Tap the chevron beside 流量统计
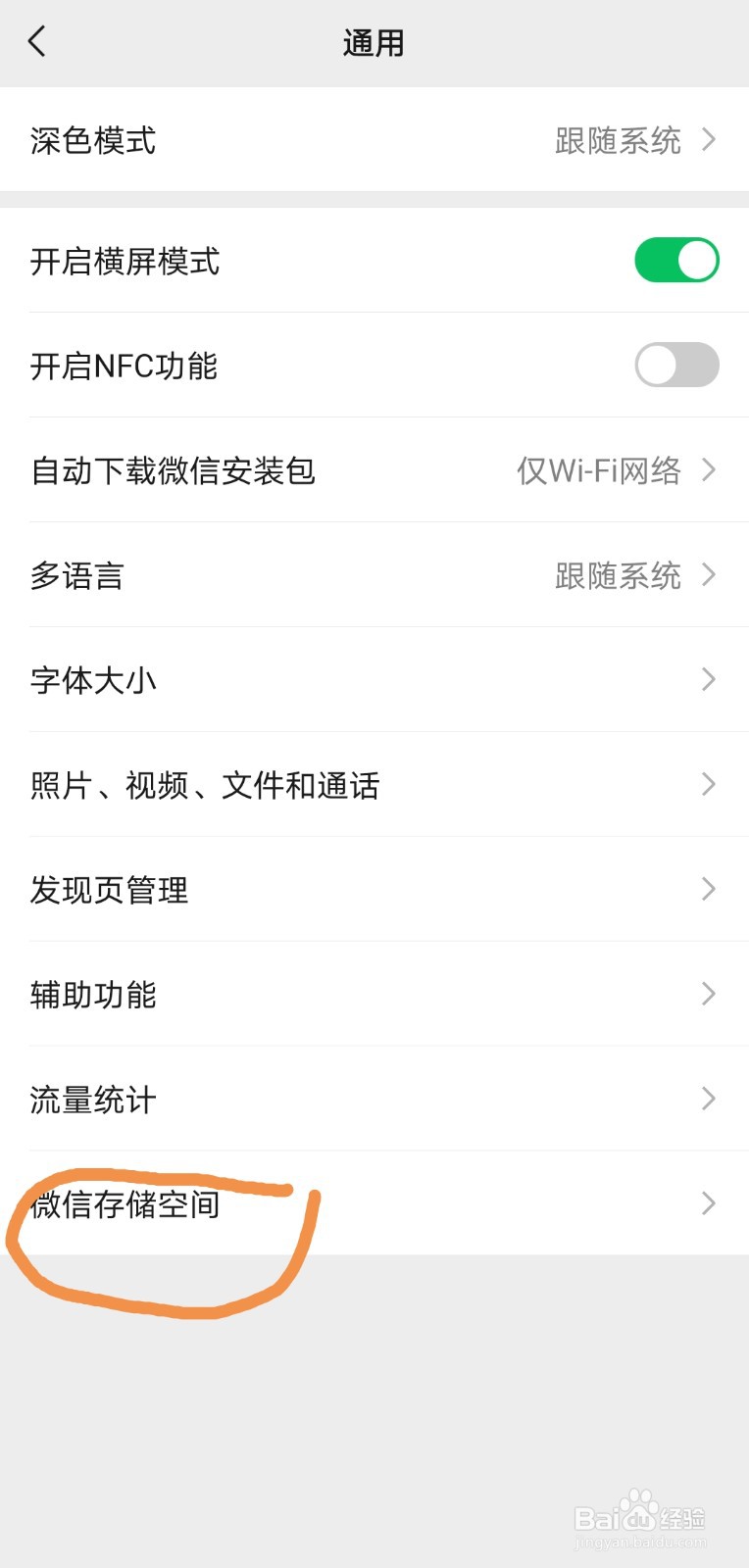749x1568 pixels. 708,1099
